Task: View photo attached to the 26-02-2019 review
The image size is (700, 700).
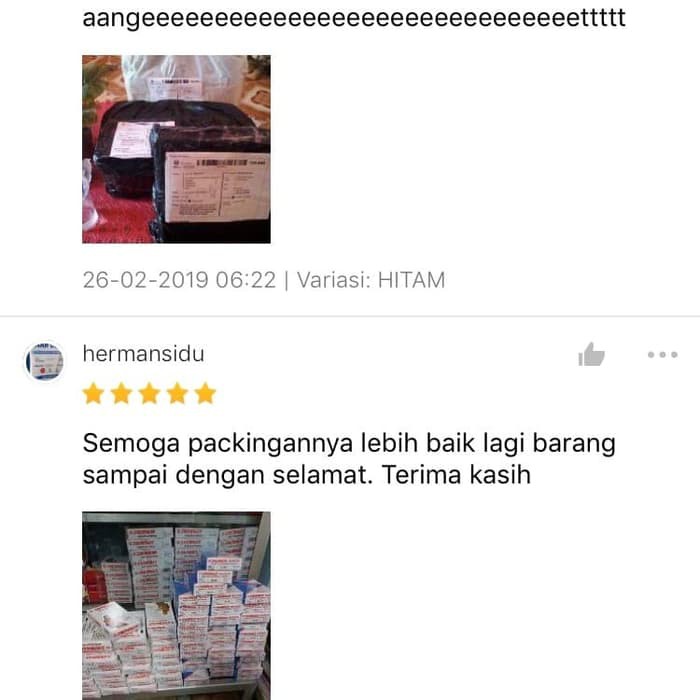Action: tap(176, 149)
